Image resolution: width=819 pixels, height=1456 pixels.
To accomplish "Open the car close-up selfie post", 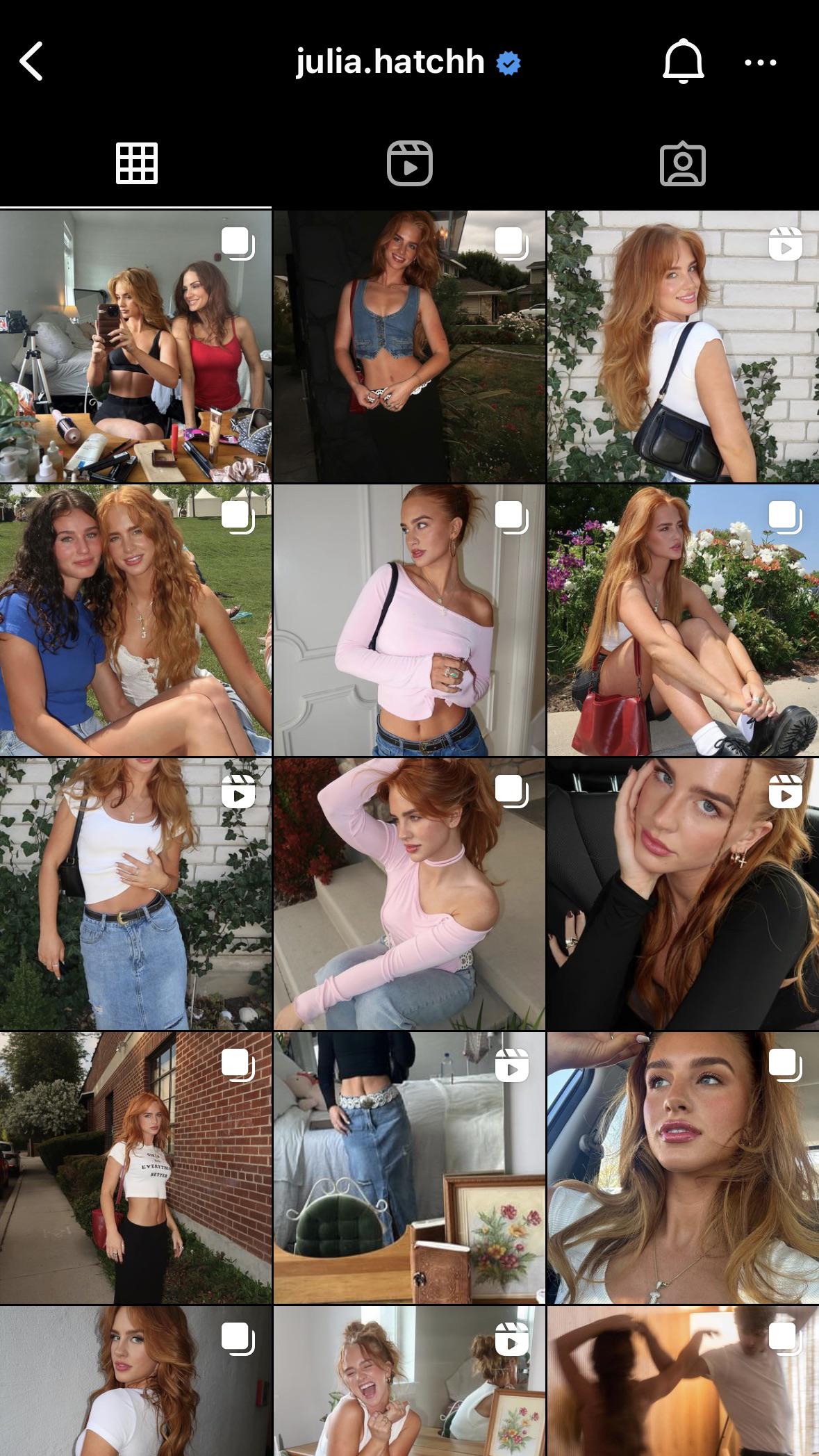I will point(683,1168).
